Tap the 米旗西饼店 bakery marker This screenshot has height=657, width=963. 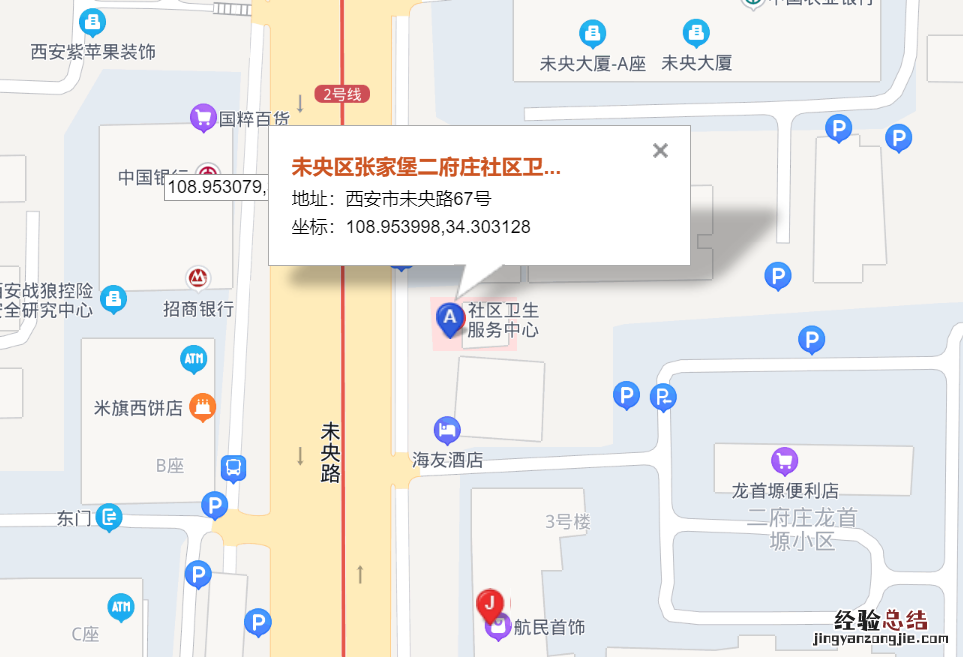coord(202,407)
